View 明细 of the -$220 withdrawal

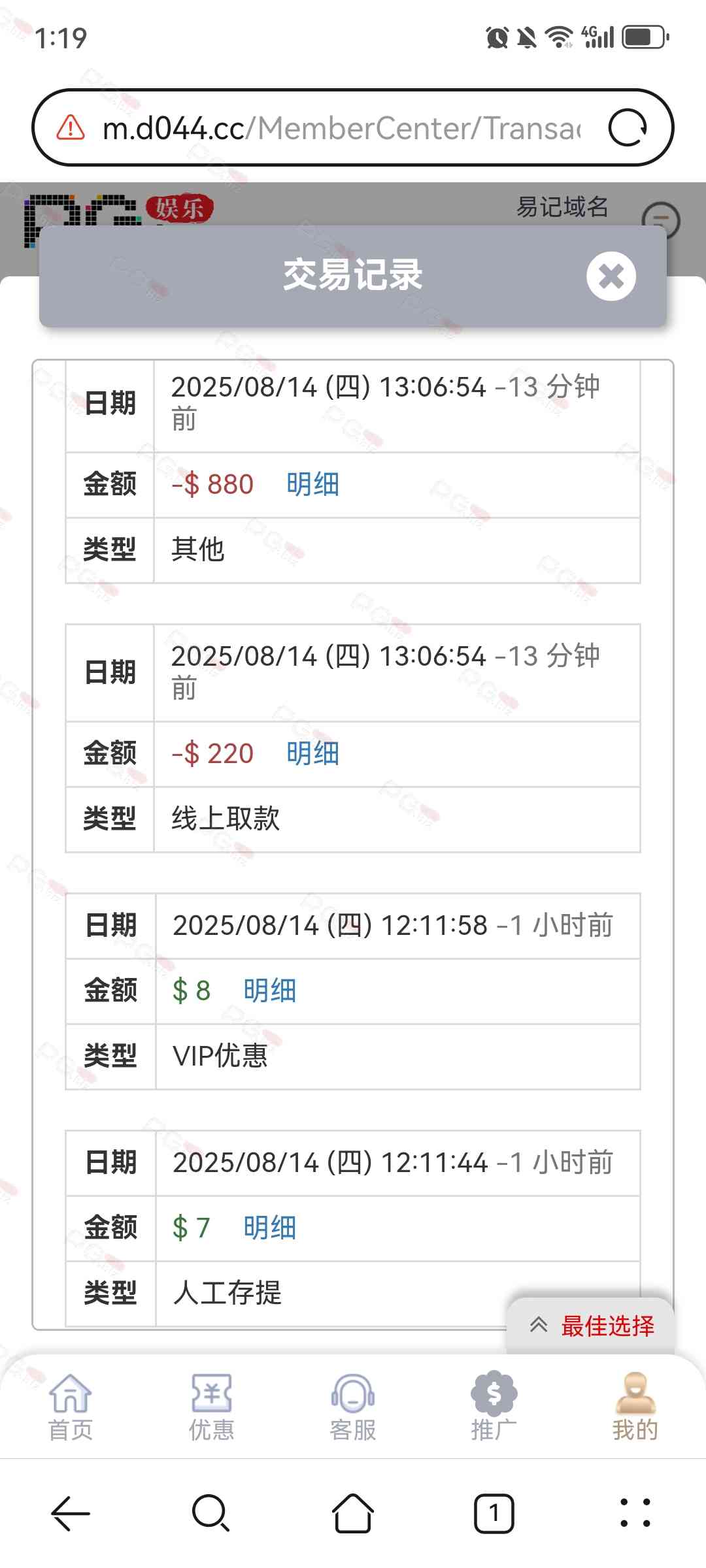click(x=312, y=754)
